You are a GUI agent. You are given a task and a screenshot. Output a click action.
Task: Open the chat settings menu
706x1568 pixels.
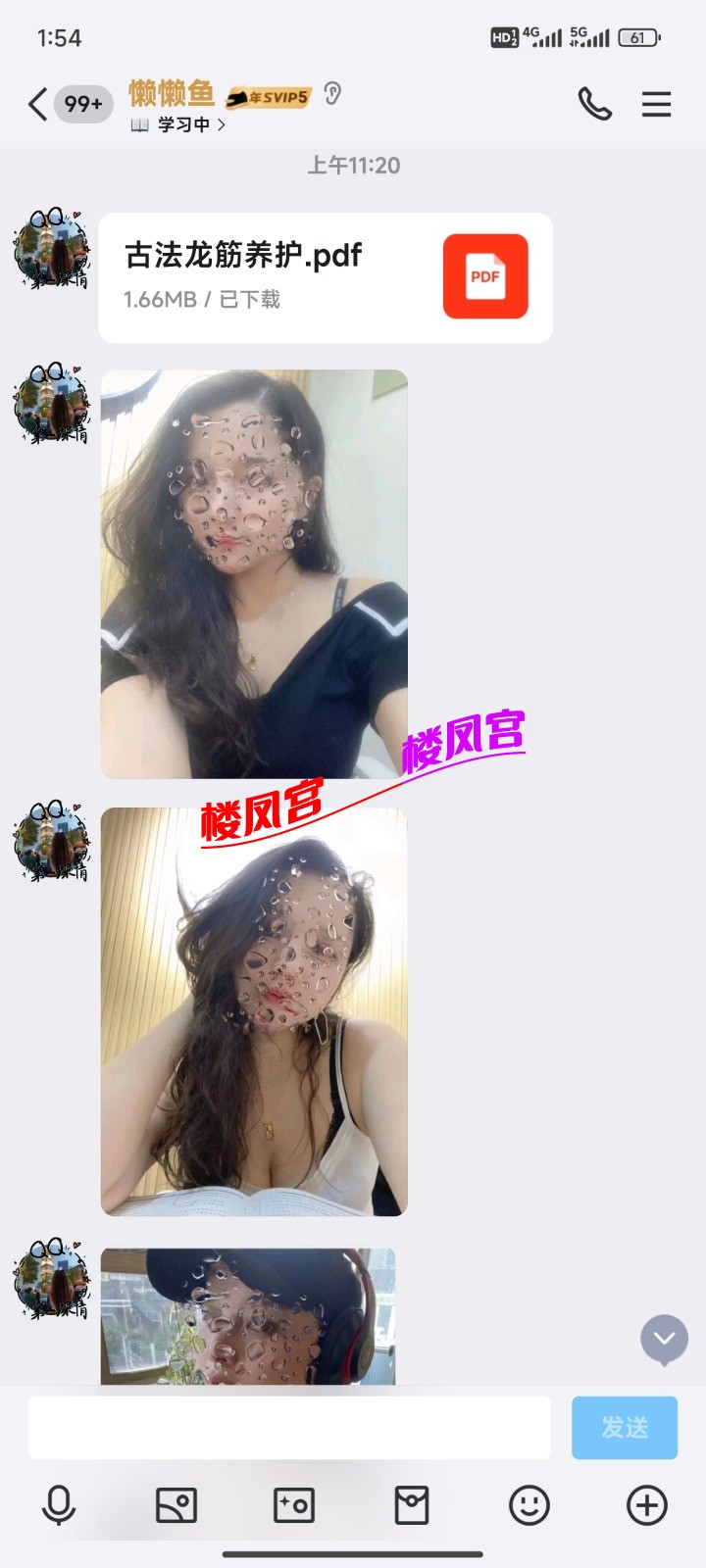point(656,104)
